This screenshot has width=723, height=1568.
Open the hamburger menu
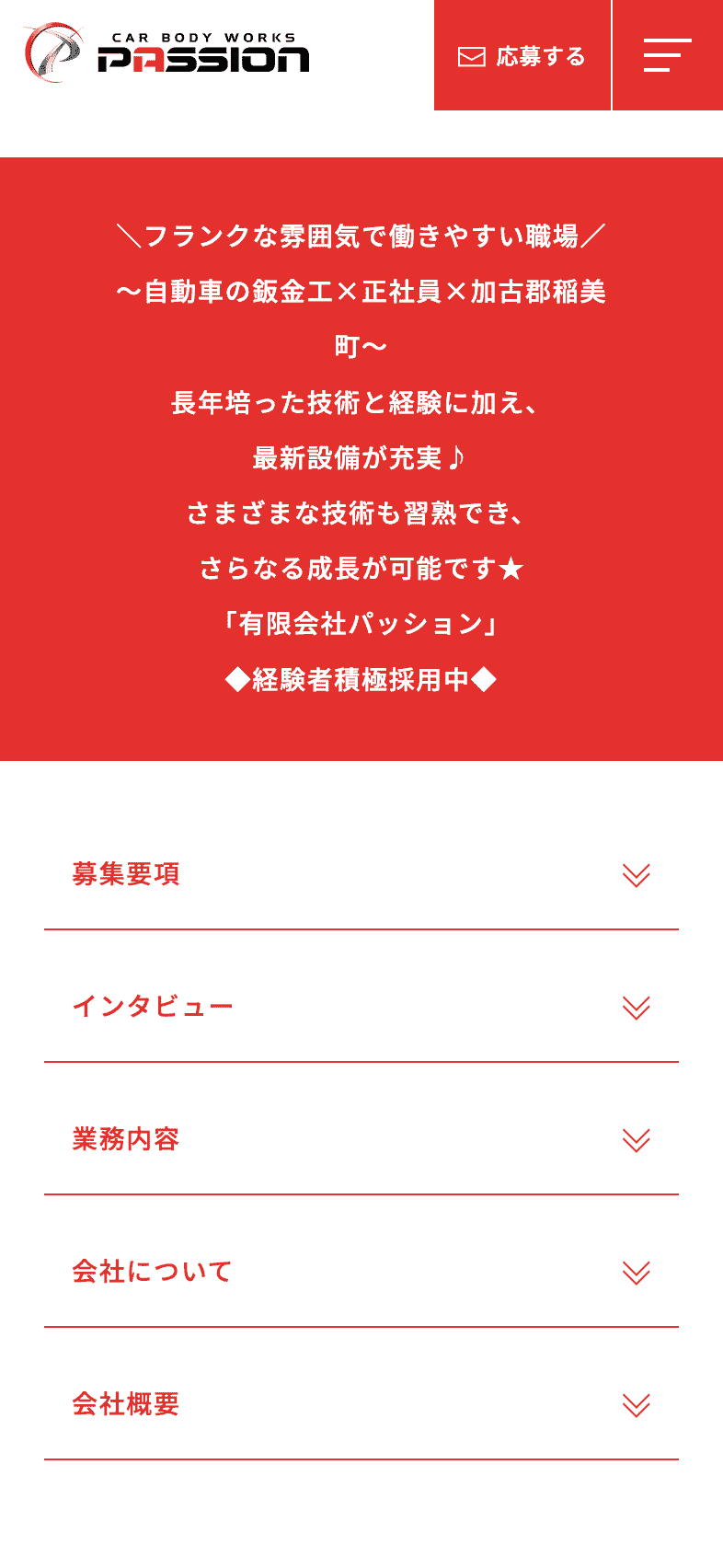point(667,56)
